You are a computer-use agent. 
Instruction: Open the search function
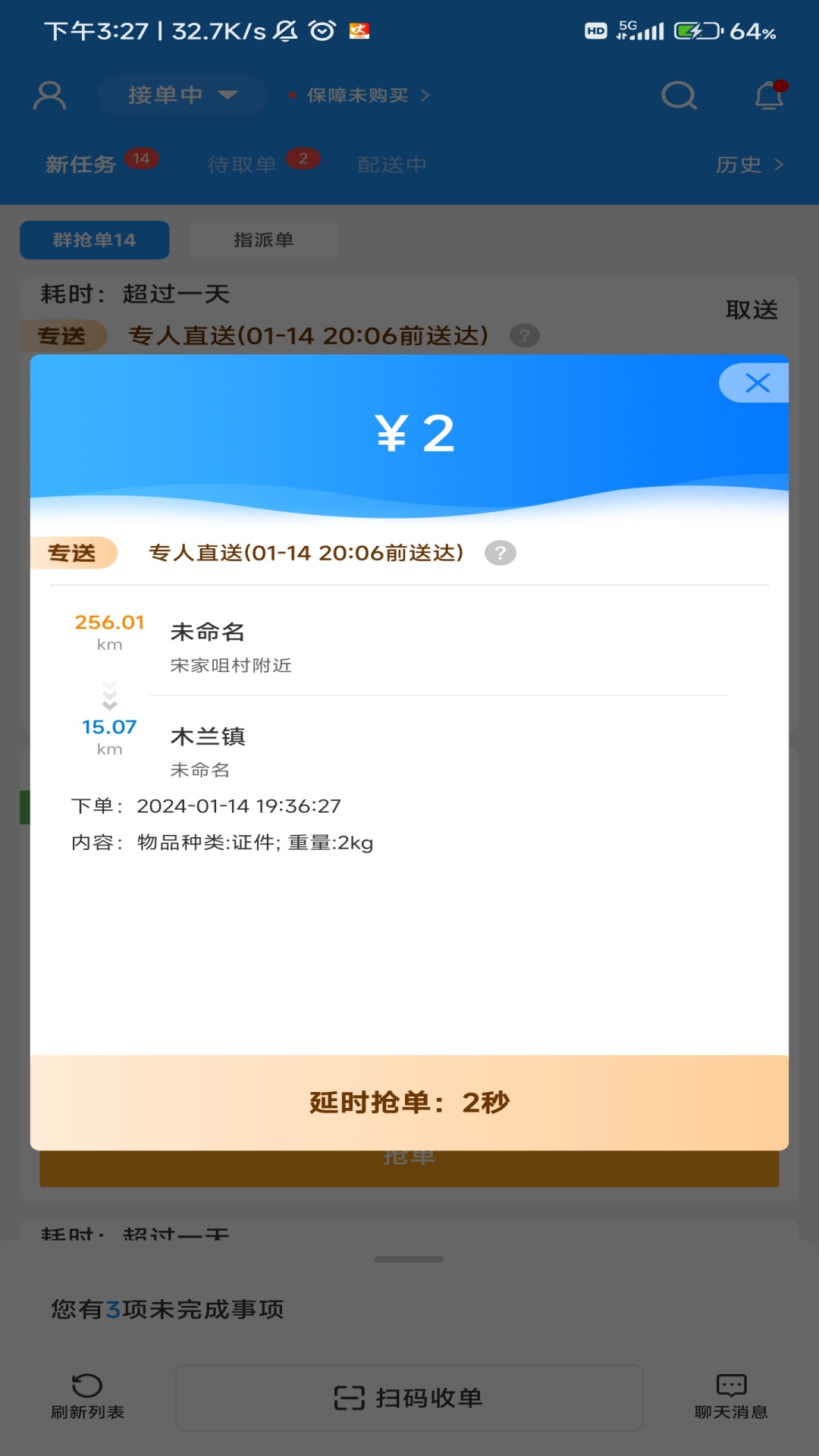click(679, 95)
